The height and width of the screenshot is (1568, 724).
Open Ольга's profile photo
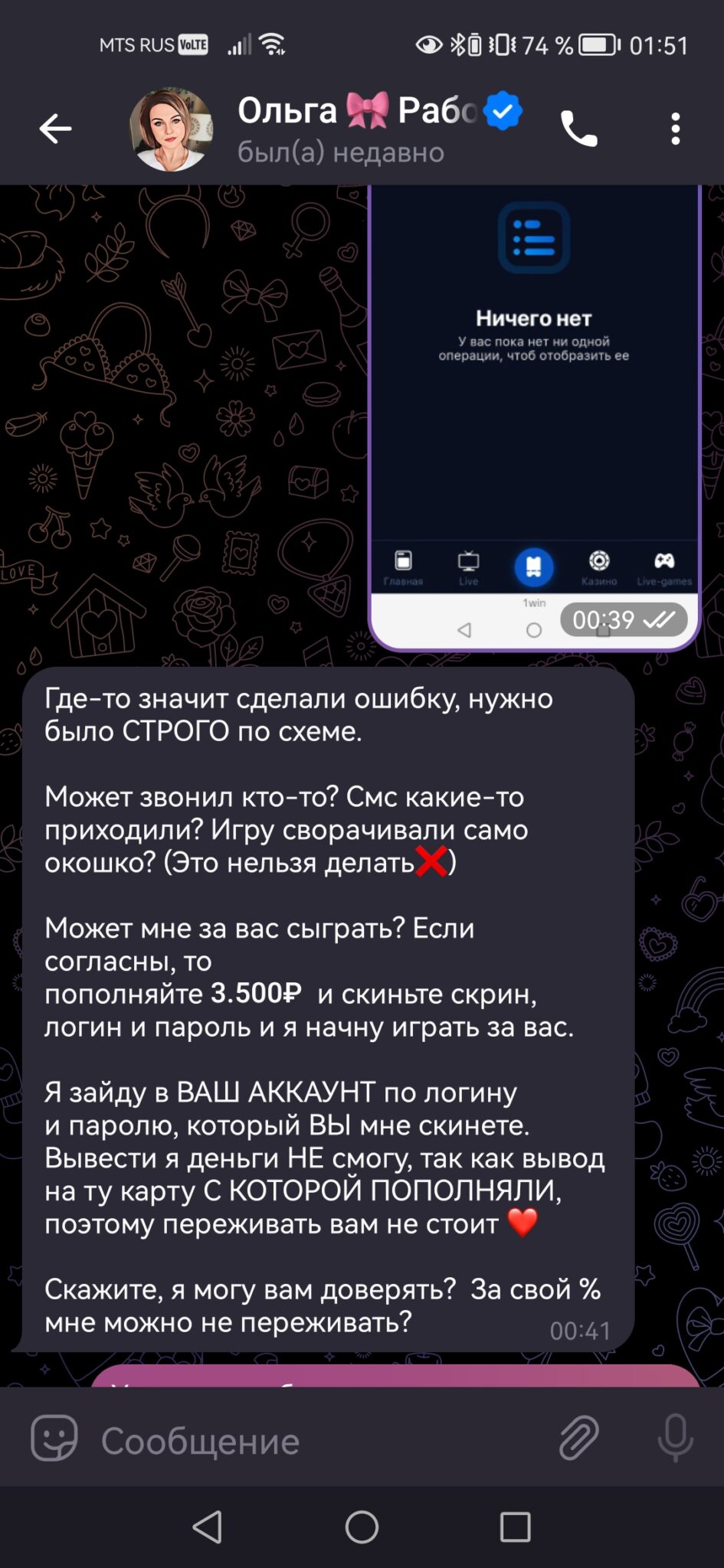171,129
